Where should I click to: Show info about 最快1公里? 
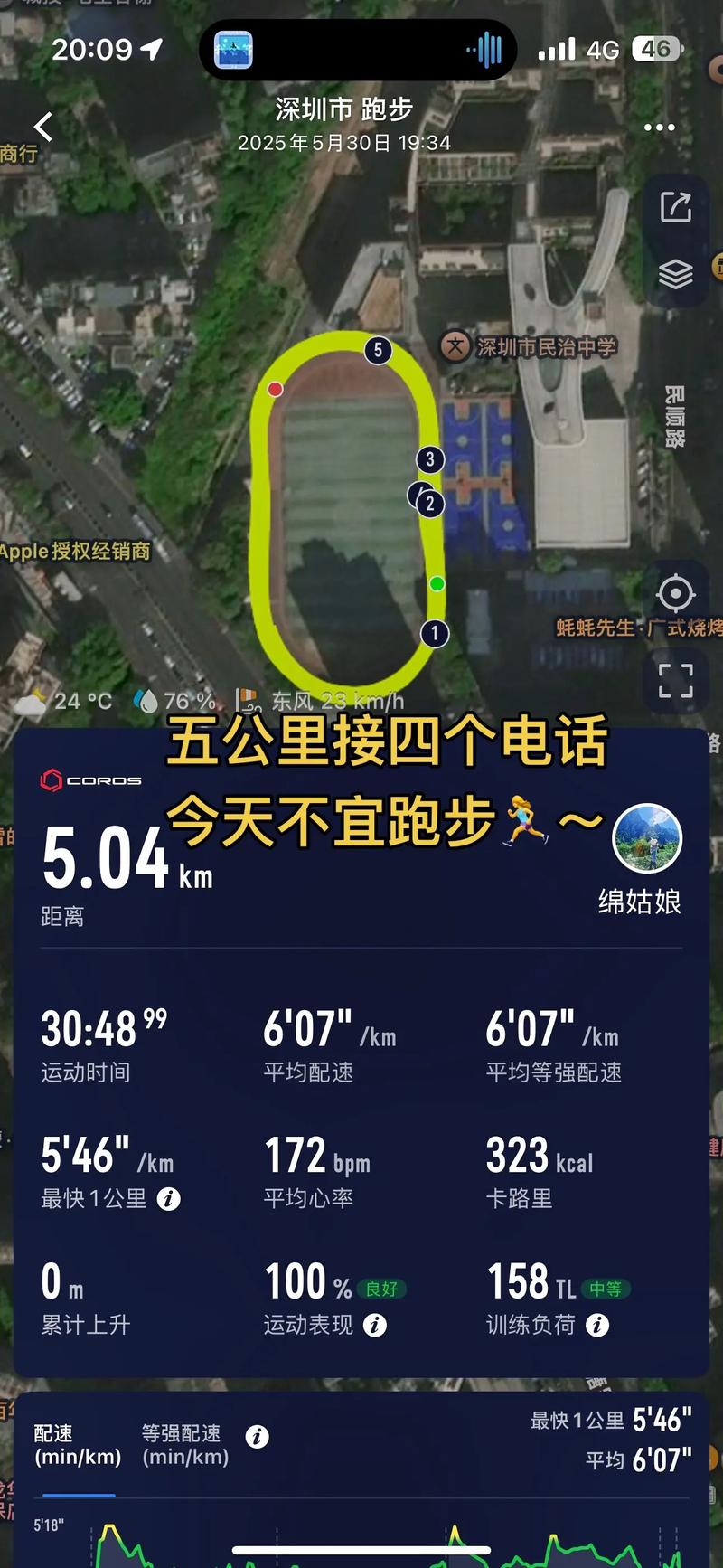pyautogui.click(x=169, y=1199)
